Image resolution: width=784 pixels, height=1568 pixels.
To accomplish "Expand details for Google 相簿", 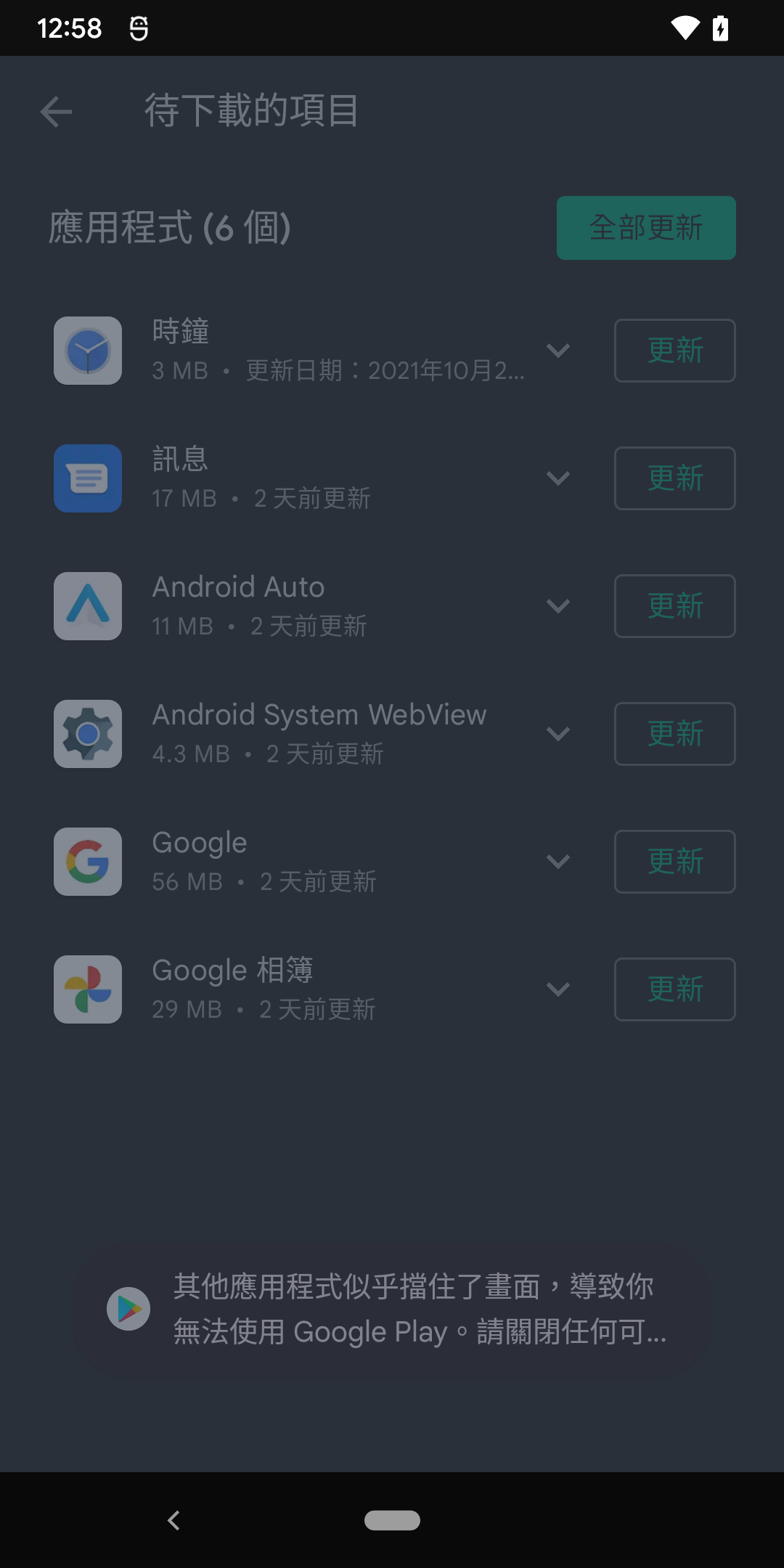I will tap(558, 989).
